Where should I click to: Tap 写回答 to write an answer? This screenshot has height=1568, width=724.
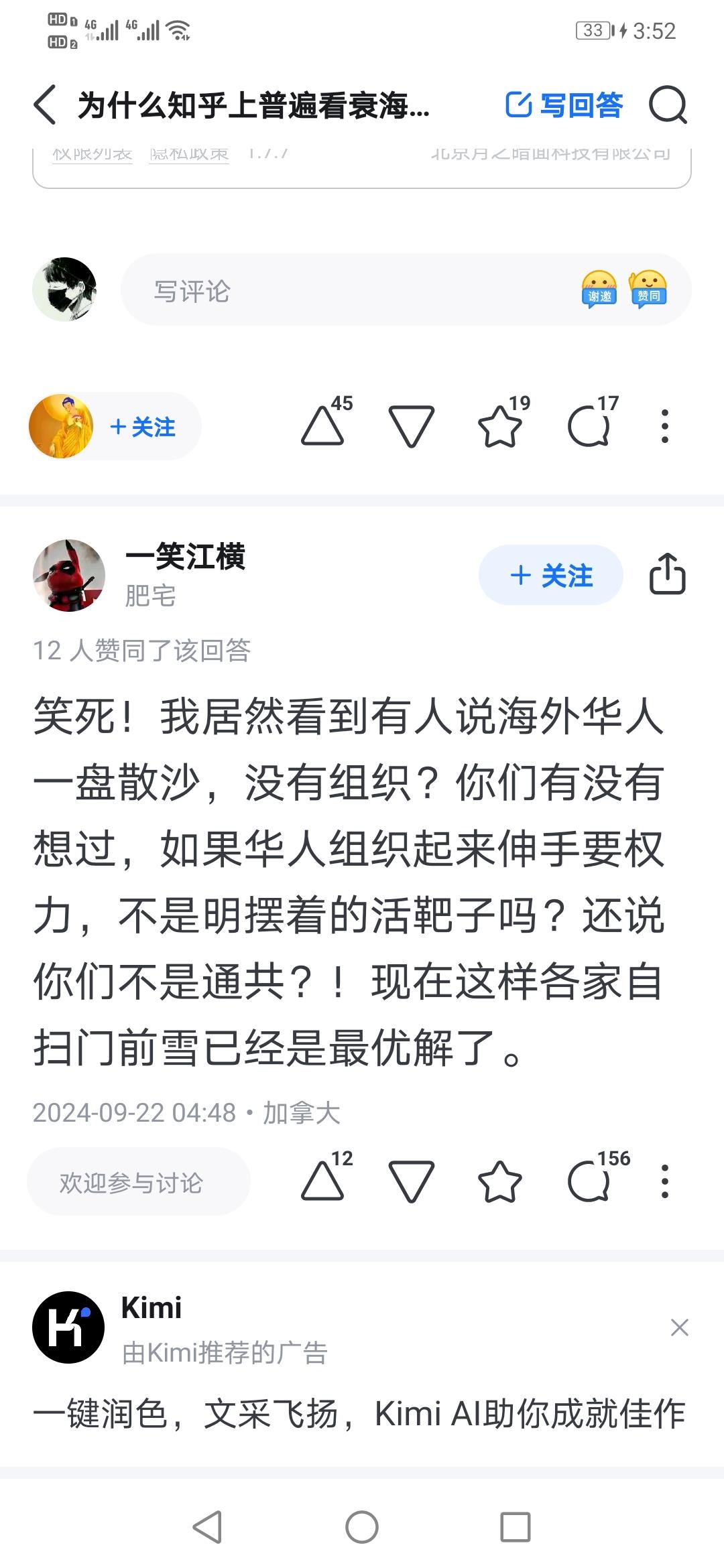point(564,105)
